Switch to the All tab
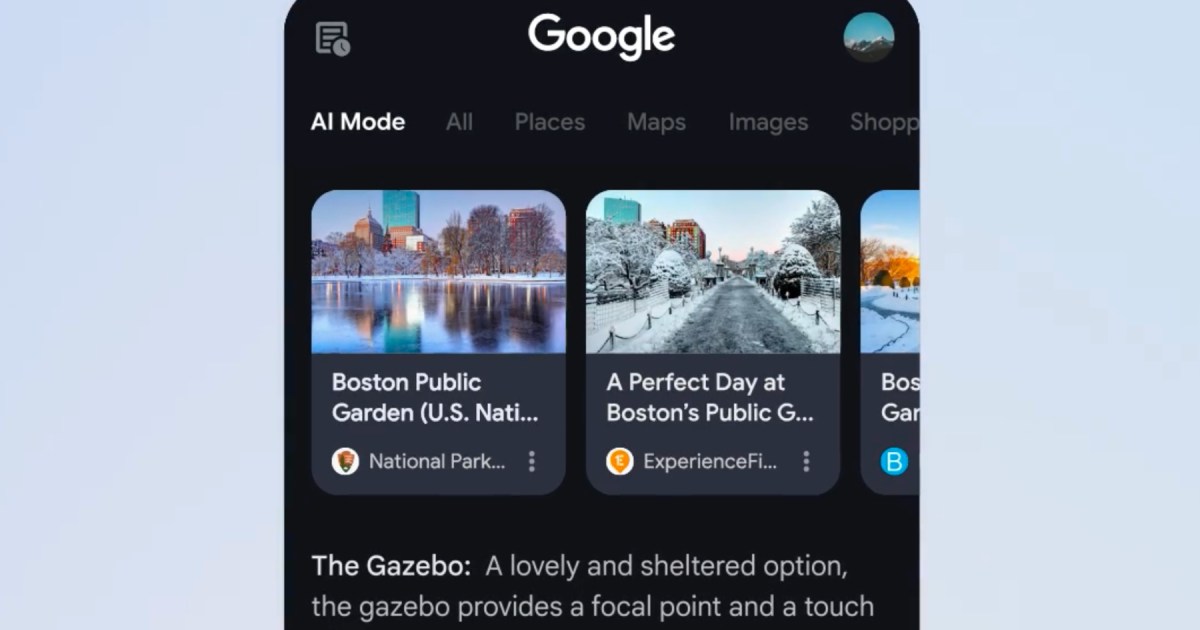 [x=459, y=122]
